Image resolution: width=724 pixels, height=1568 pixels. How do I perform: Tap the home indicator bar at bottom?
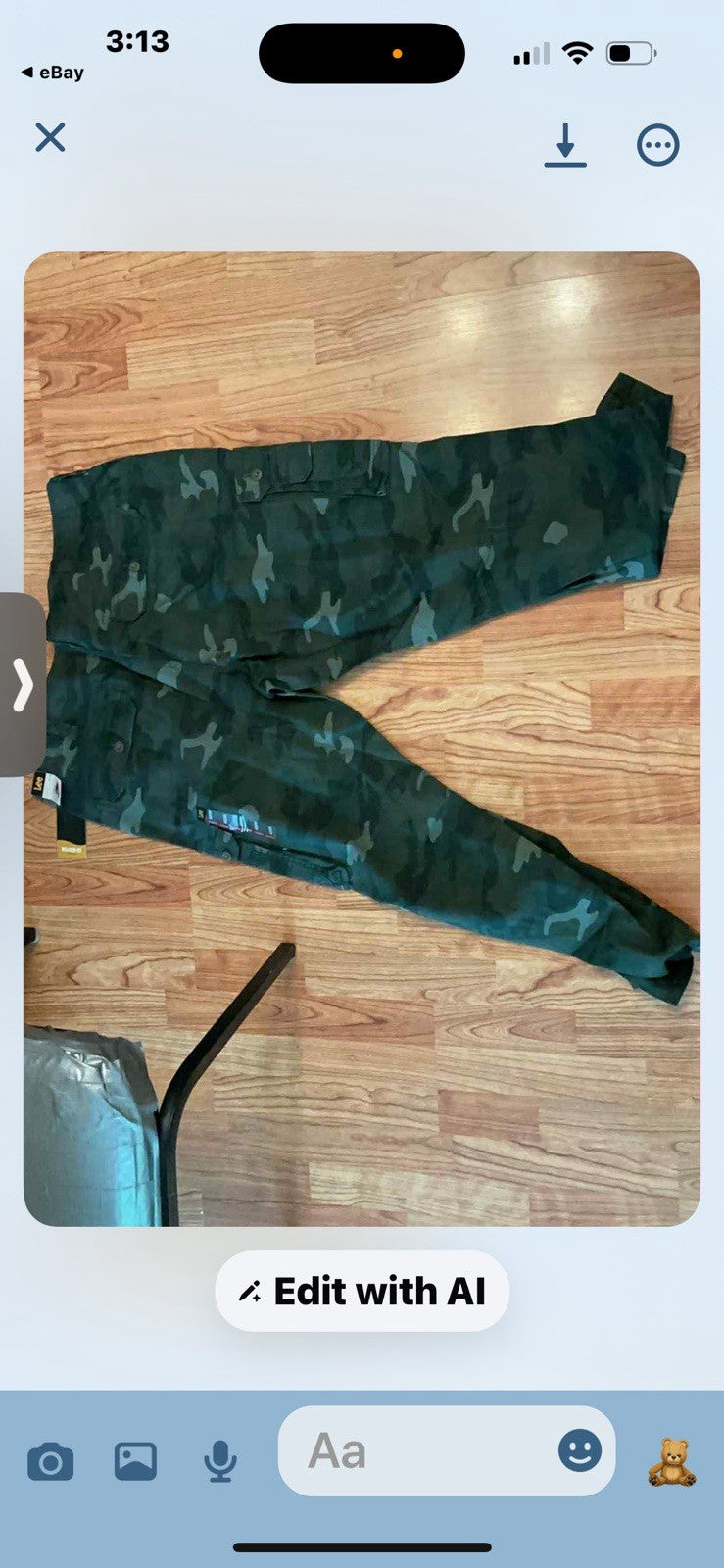pos(362,1542)
